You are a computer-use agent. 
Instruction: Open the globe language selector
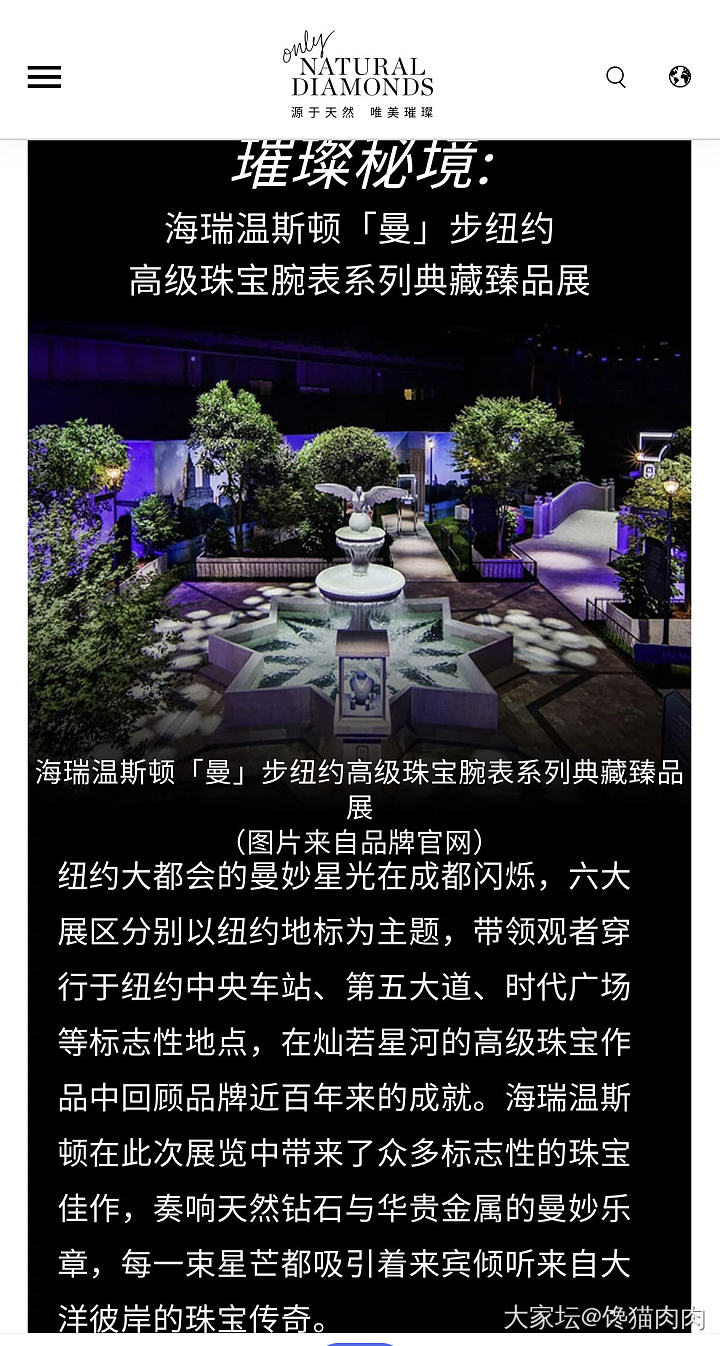click(x=680, y=77)
